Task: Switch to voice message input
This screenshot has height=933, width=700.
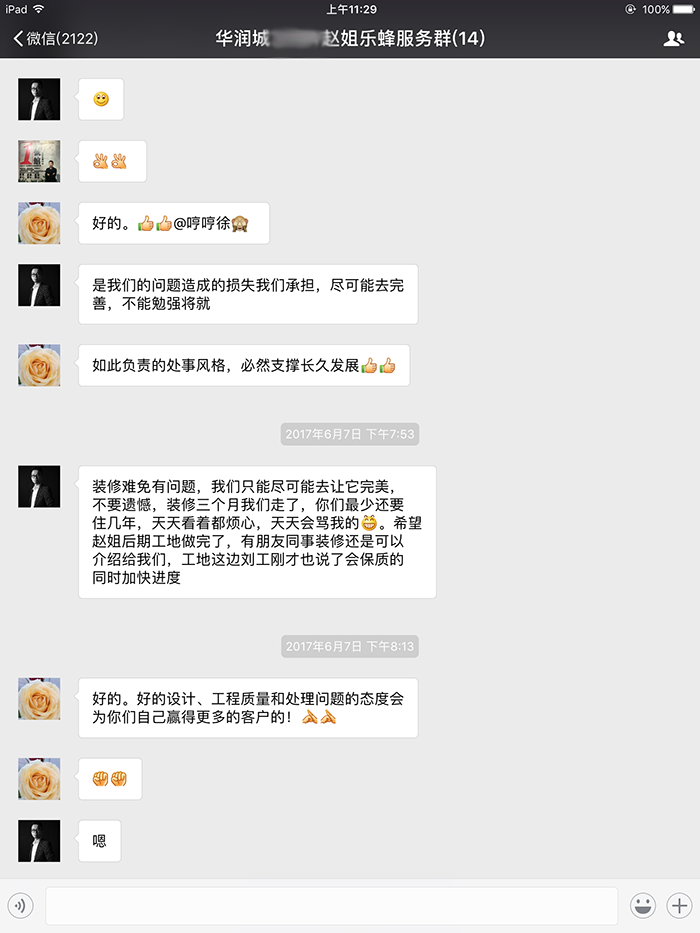Action: click(21, 906)
